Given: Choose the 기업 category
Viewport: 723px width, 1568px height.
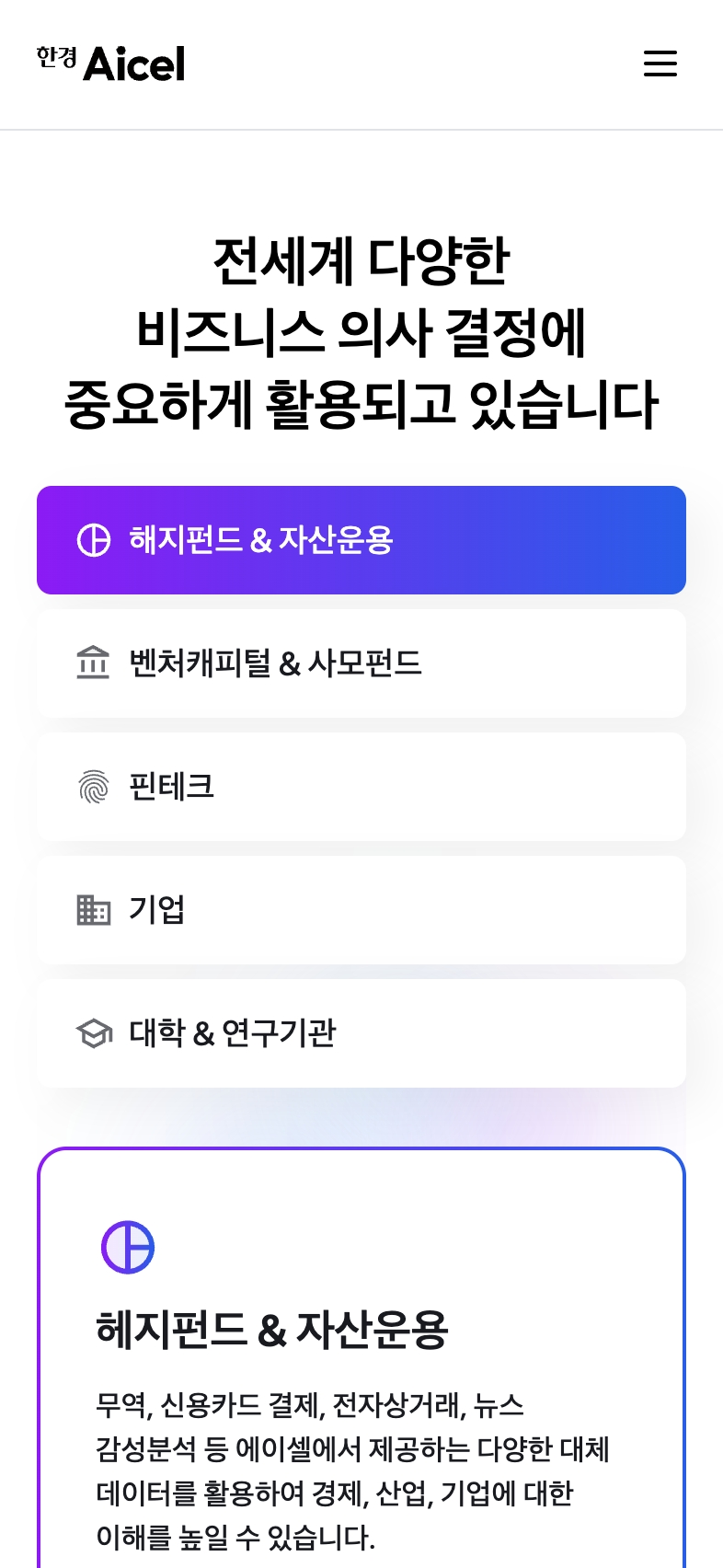Looking at the screenshot, I should (361, 910).
